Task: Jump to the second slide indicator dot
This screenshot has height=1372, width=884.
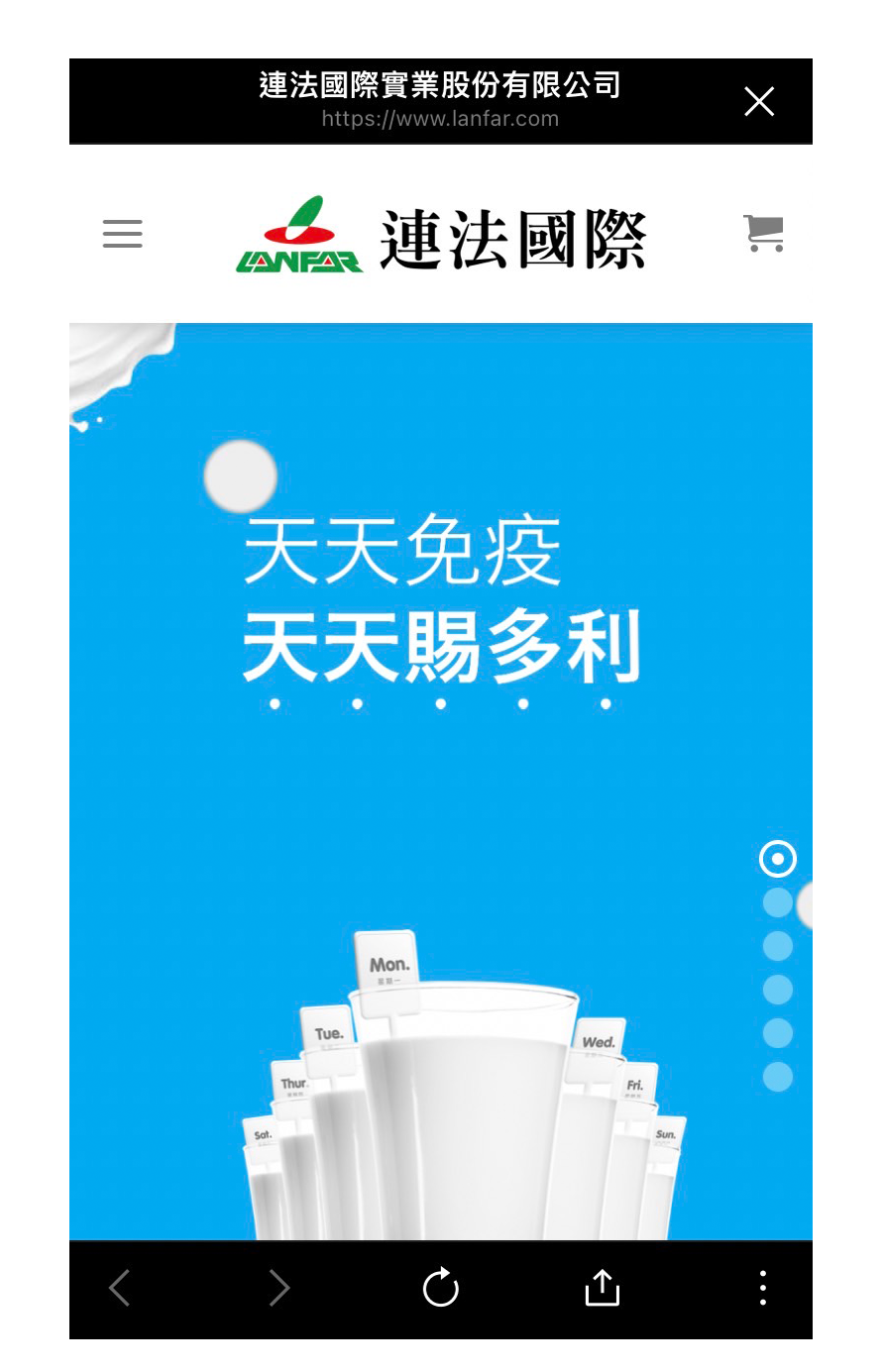Action: 778,902
